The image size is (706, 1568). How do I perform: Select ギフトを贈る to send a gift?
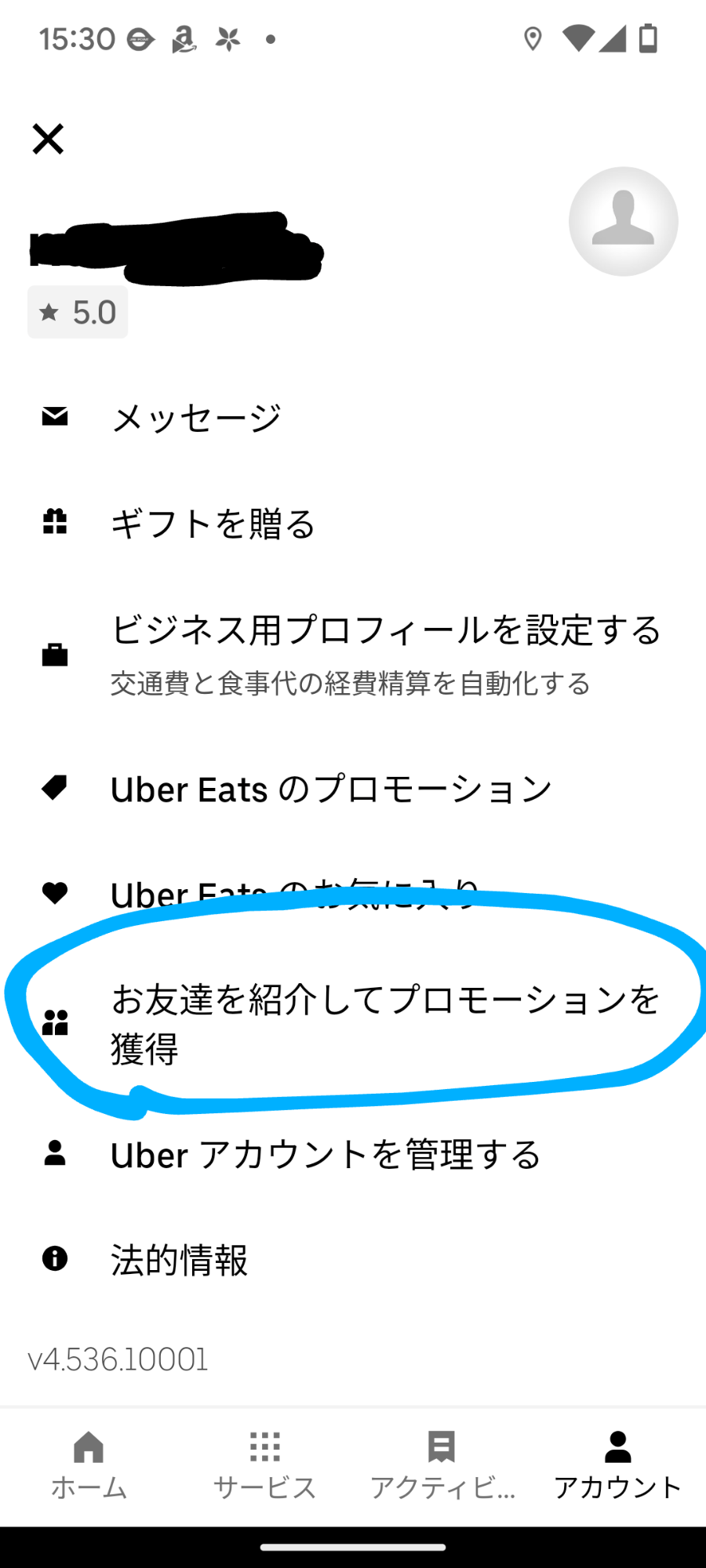pos(353,523)
